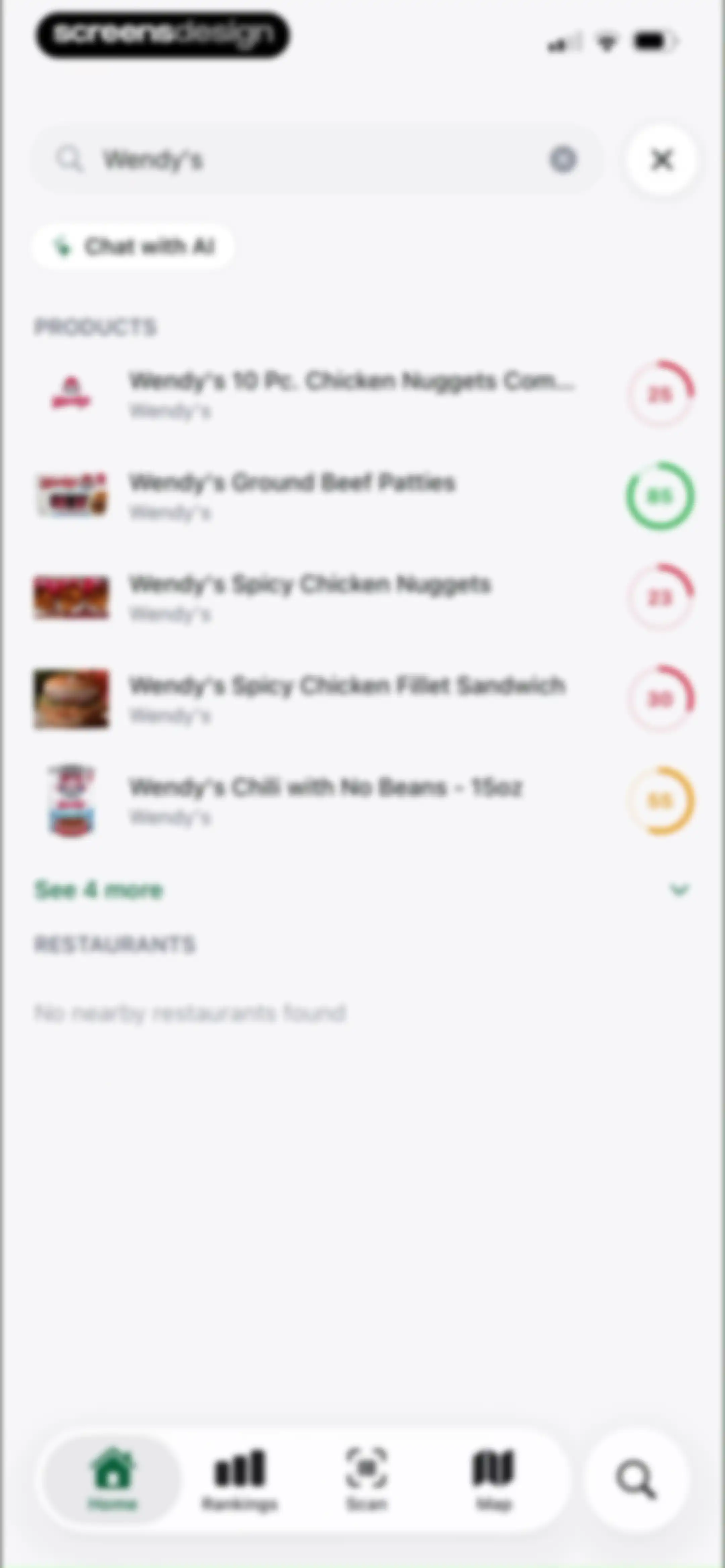The height and width of the screenshot is (1568, 725).
Task: Switch to the Home tab
Action: 113,1479
